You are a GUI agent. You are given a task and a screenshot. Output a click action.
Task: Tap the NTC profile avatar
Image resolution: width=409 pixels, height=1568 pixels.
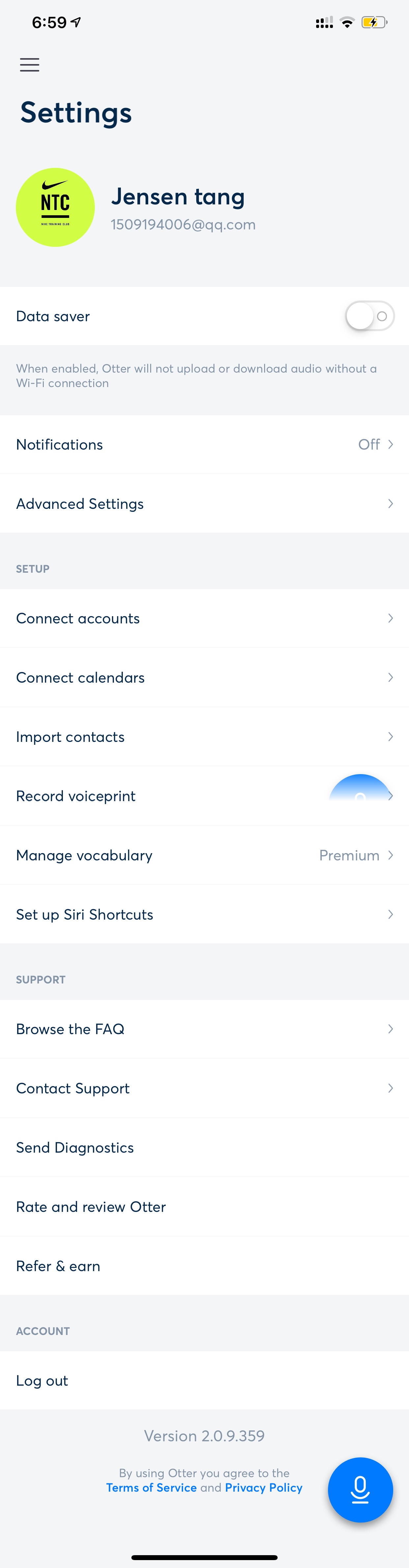click(55, 208)
